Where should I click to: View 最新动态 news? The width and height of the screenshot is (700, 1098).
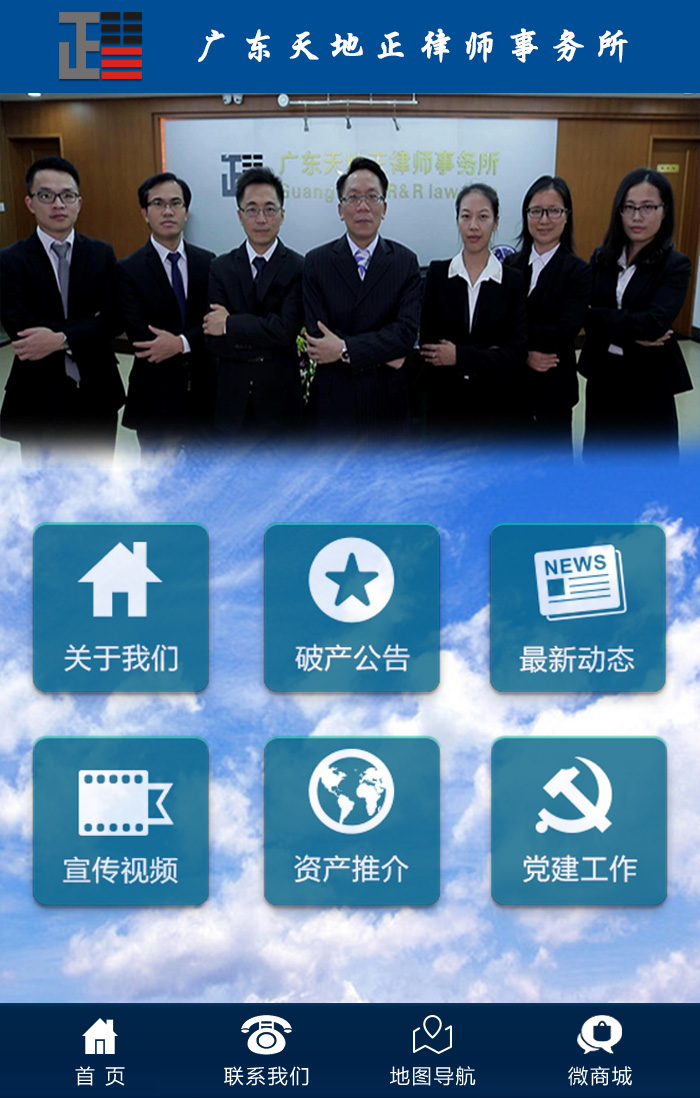[577, 608]
